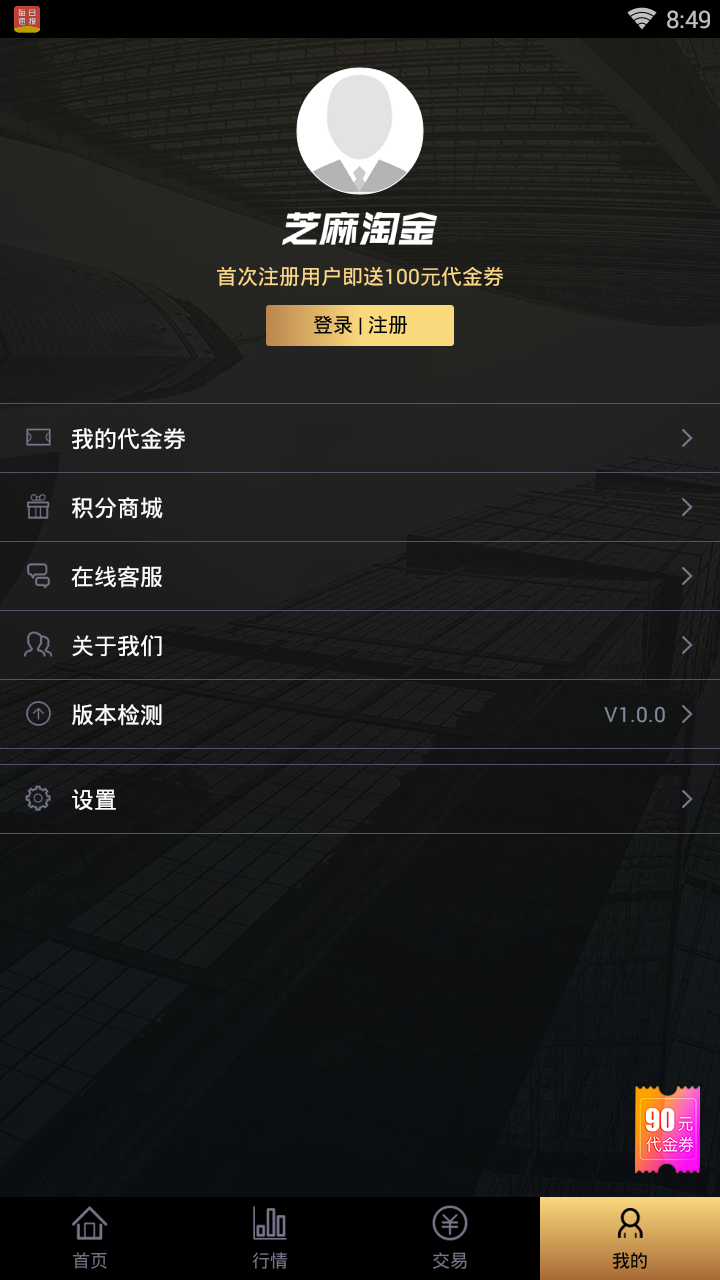Screen dimensions: 720x1280
Task: Open 我的代金券 row
Action: pos(360,438)
